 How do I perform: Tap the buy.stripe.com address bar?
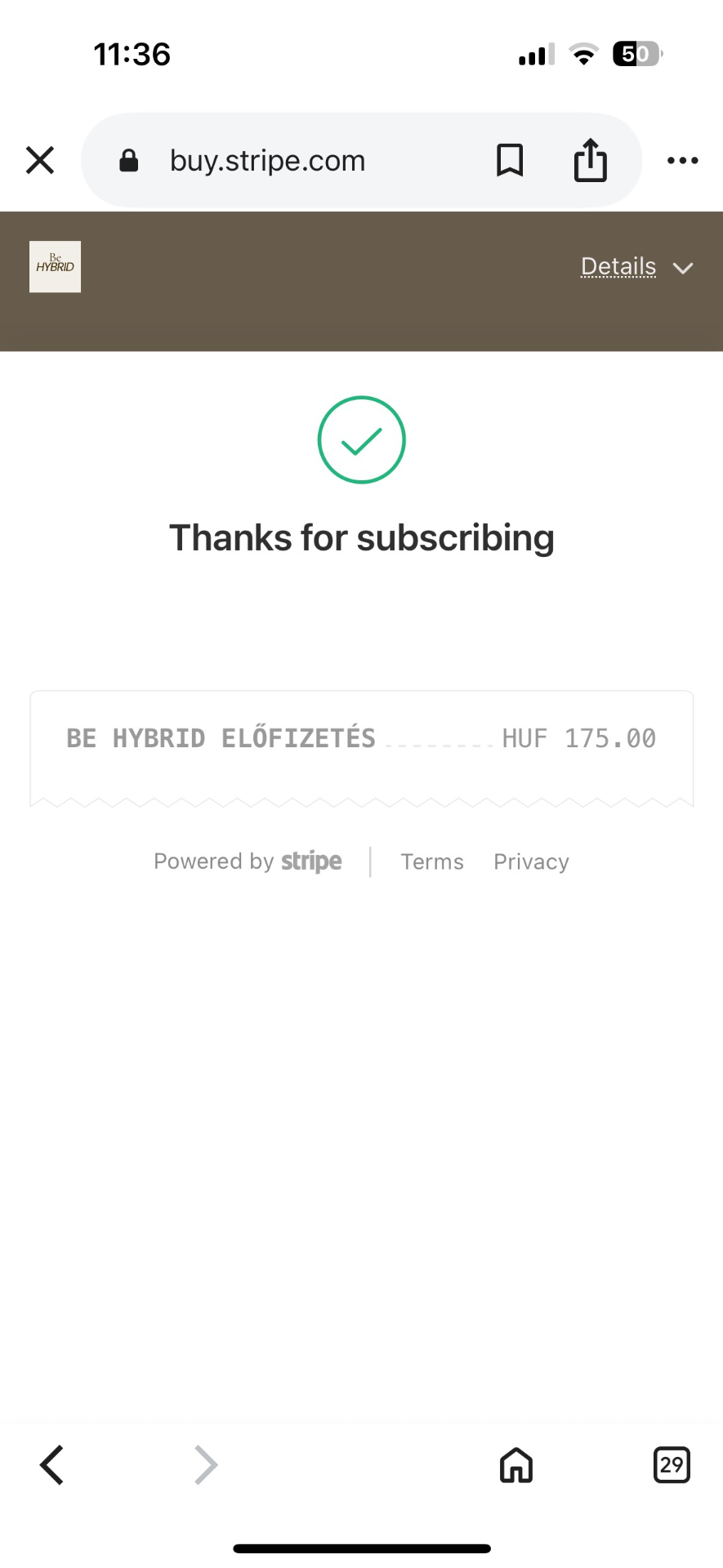pyautogui.click(x=267, y=161)
